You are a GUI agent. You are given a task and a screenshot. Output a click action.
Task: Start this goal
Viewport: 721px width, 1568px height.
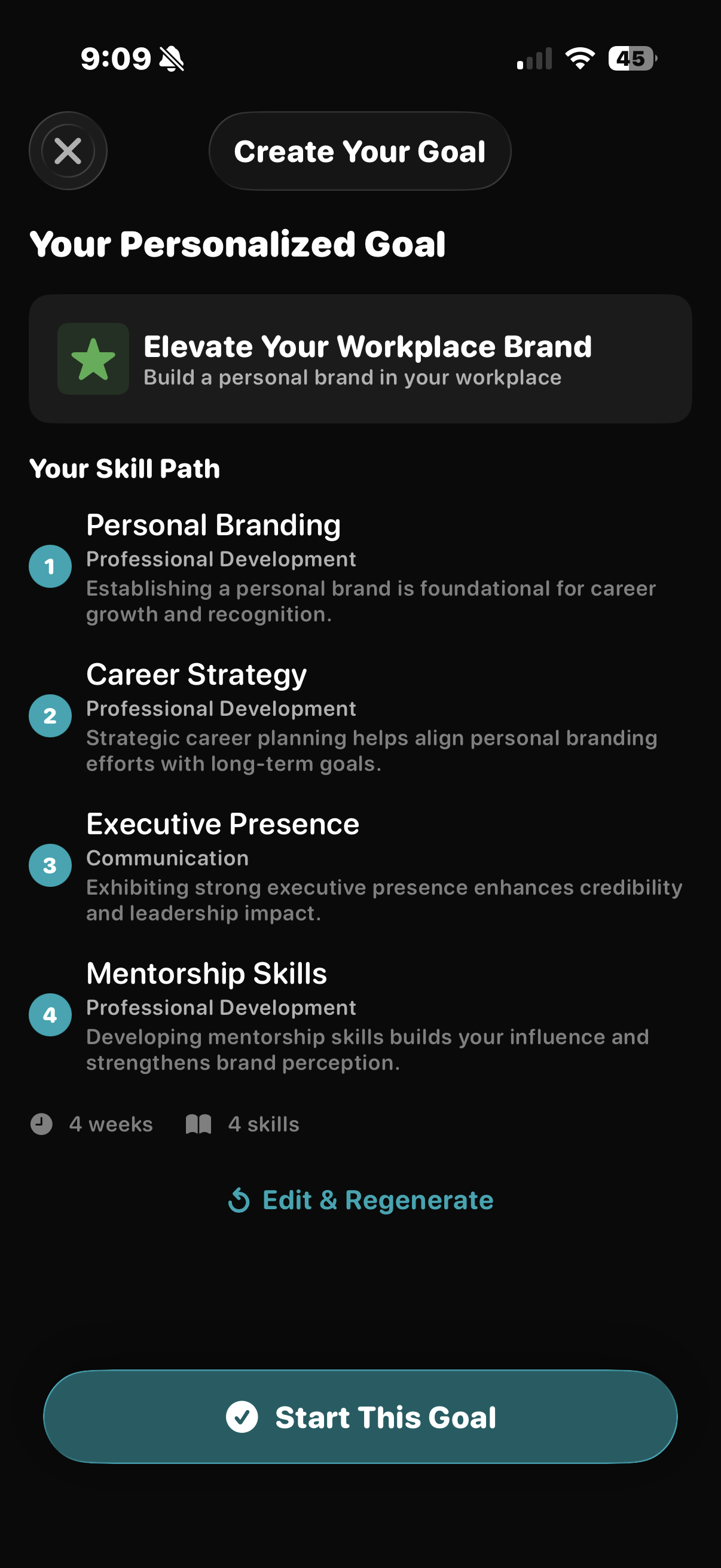[360, 1417]
